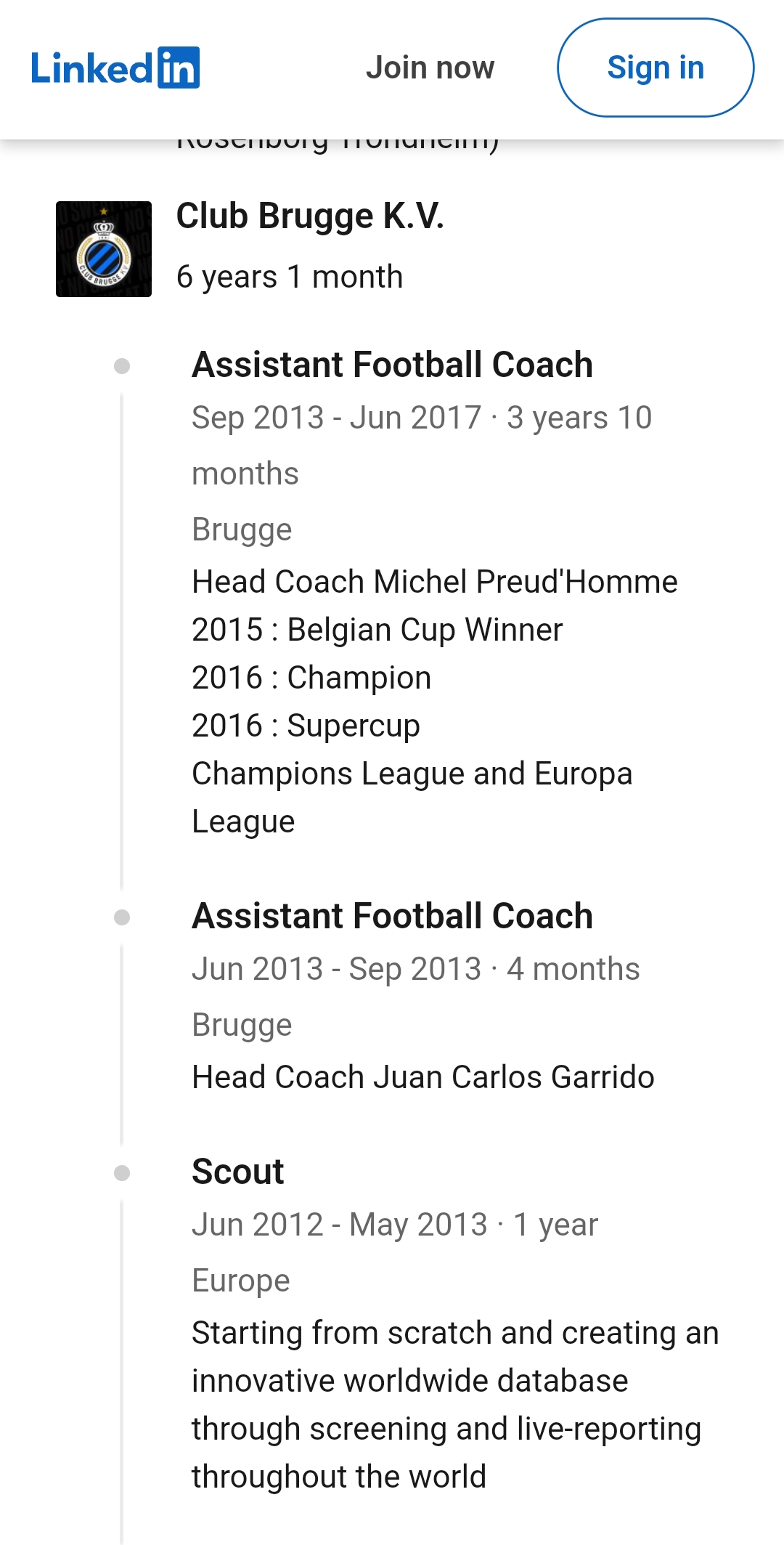Open the Club Brugge logo thumbnail
The image size is (784, 1545).
tap(104, 249)
